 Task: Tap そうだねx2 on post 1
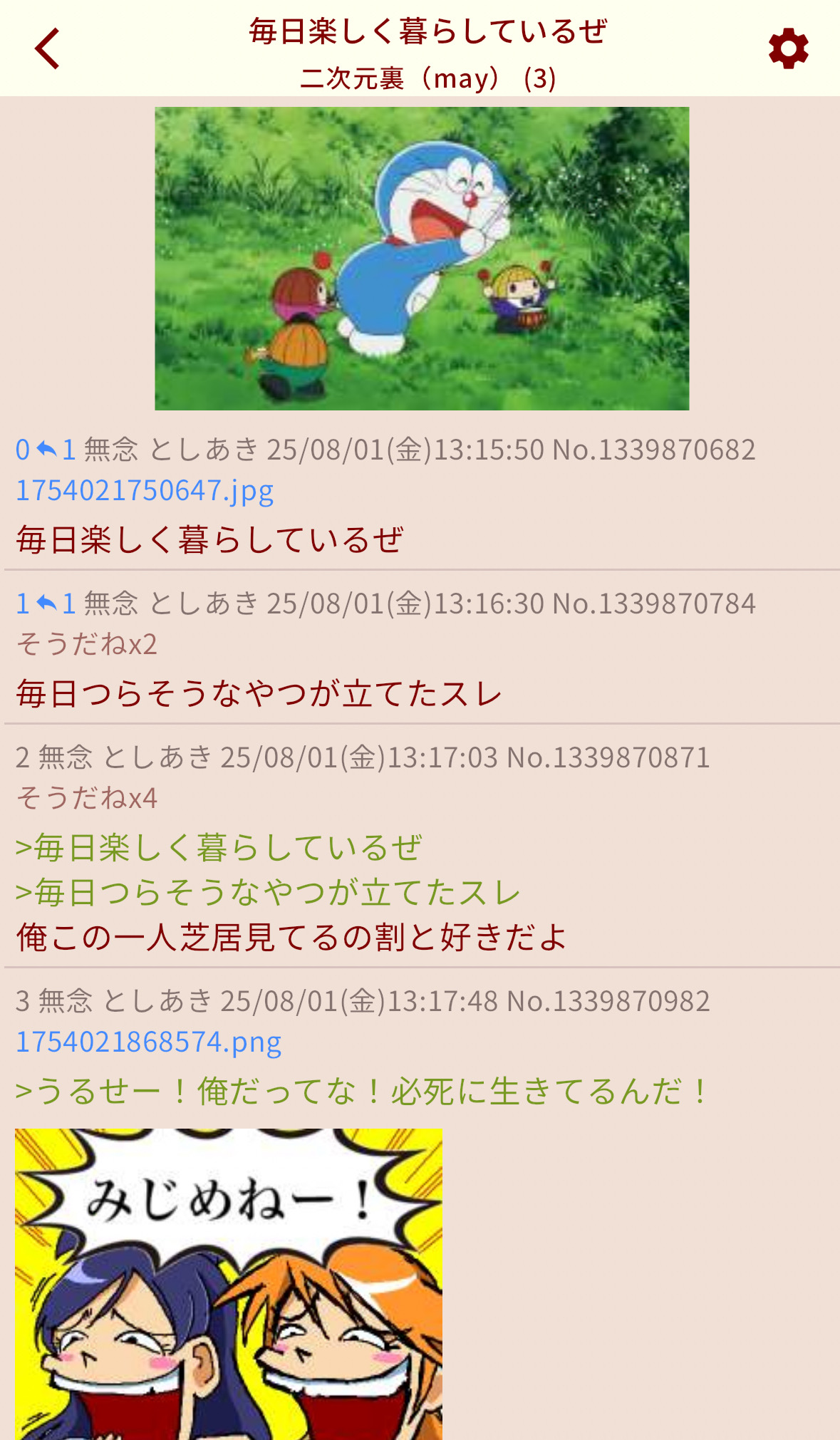pyautogui.click(x=86, y=644)
